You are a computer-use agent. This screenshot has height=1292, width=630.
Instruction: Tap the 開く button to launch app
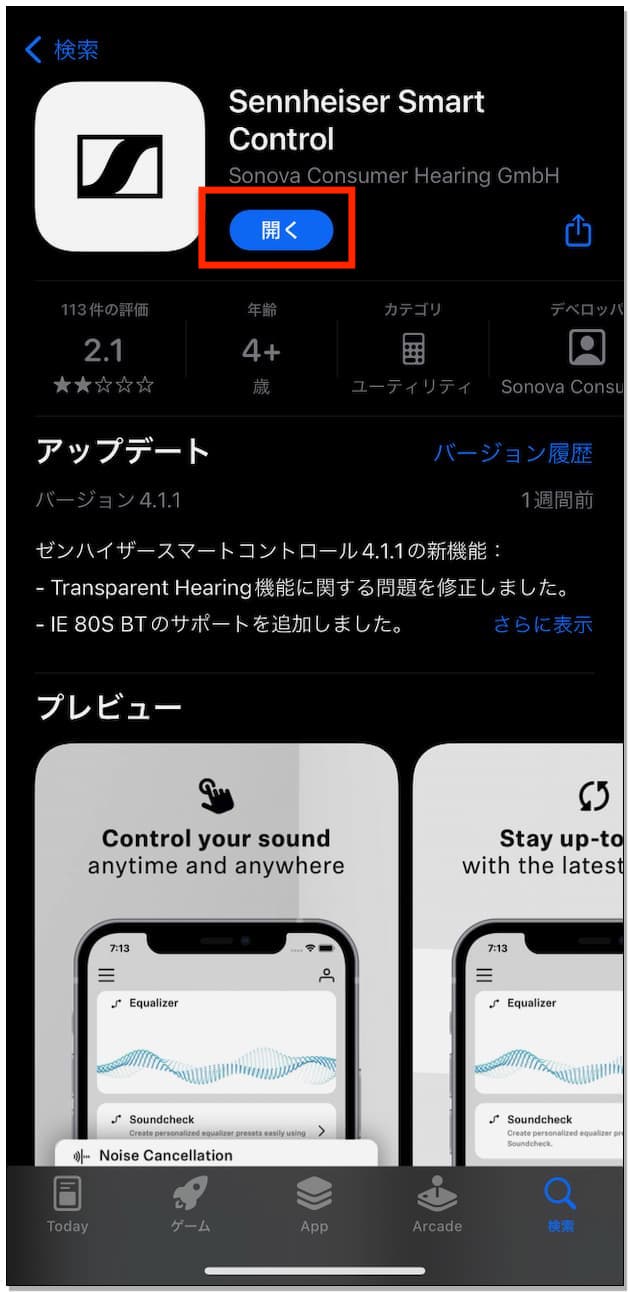coord(280,230)
